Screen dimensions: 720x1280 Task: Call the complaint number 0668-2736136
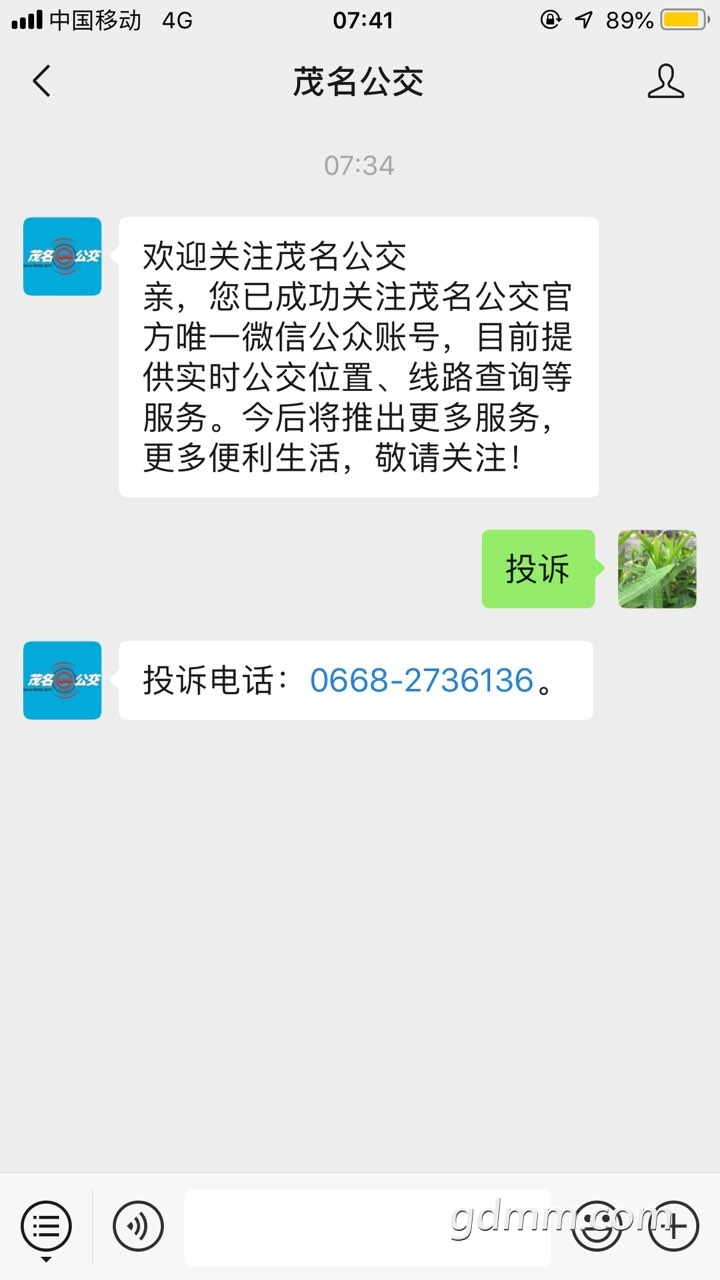pyautogui.click(x=421, y=681)
